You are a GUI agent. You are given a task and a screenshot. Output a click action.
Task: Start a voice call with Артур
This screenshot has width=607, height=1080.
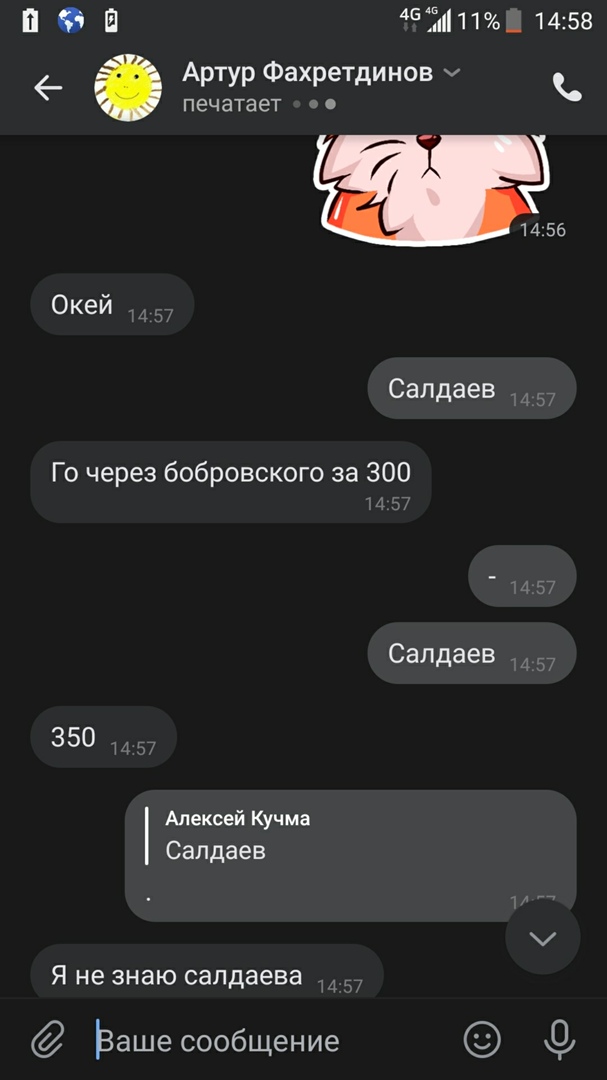(x=567, y=88)
